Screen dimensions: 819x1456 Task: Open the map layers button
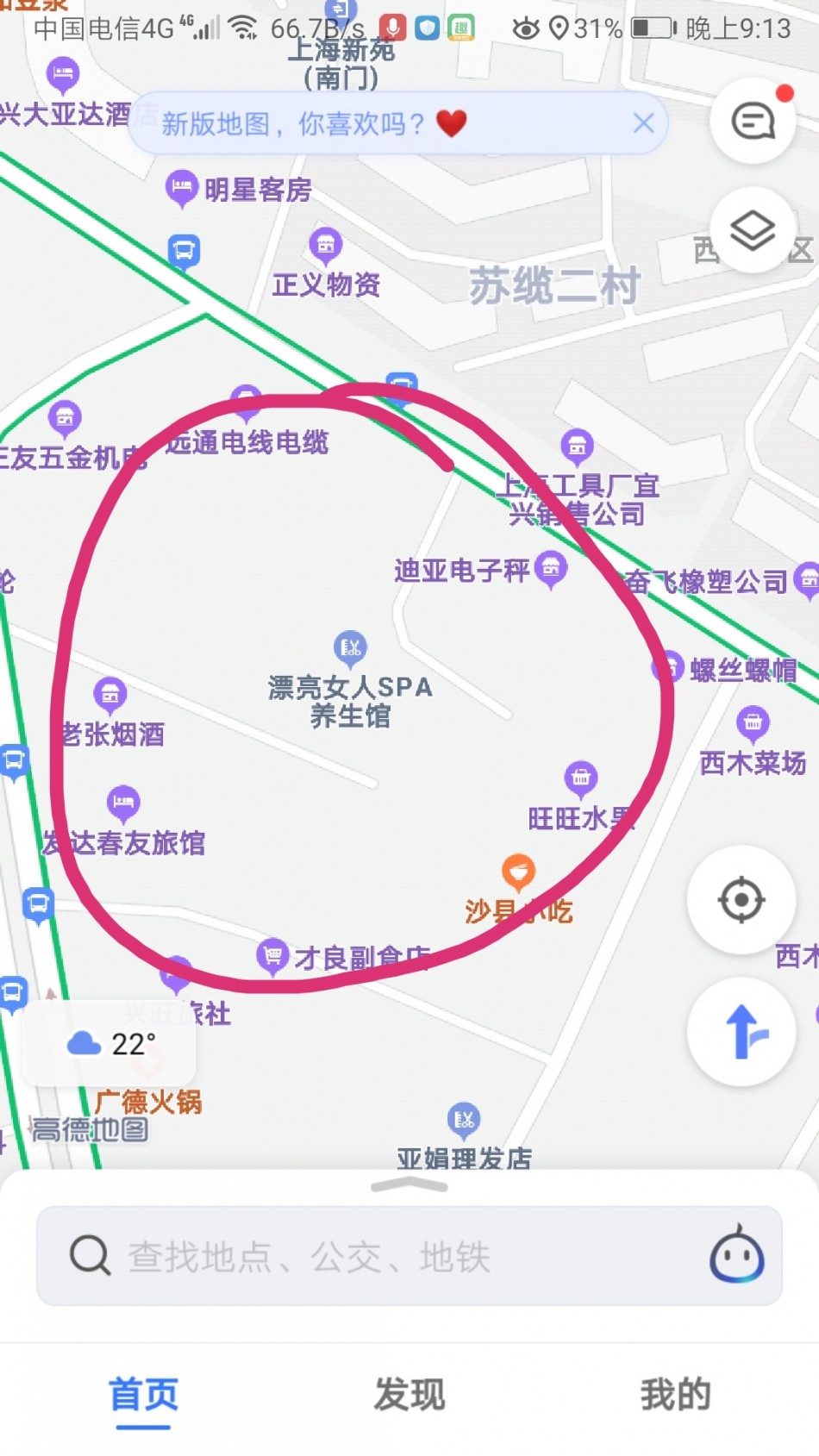(x=753, y=230)
